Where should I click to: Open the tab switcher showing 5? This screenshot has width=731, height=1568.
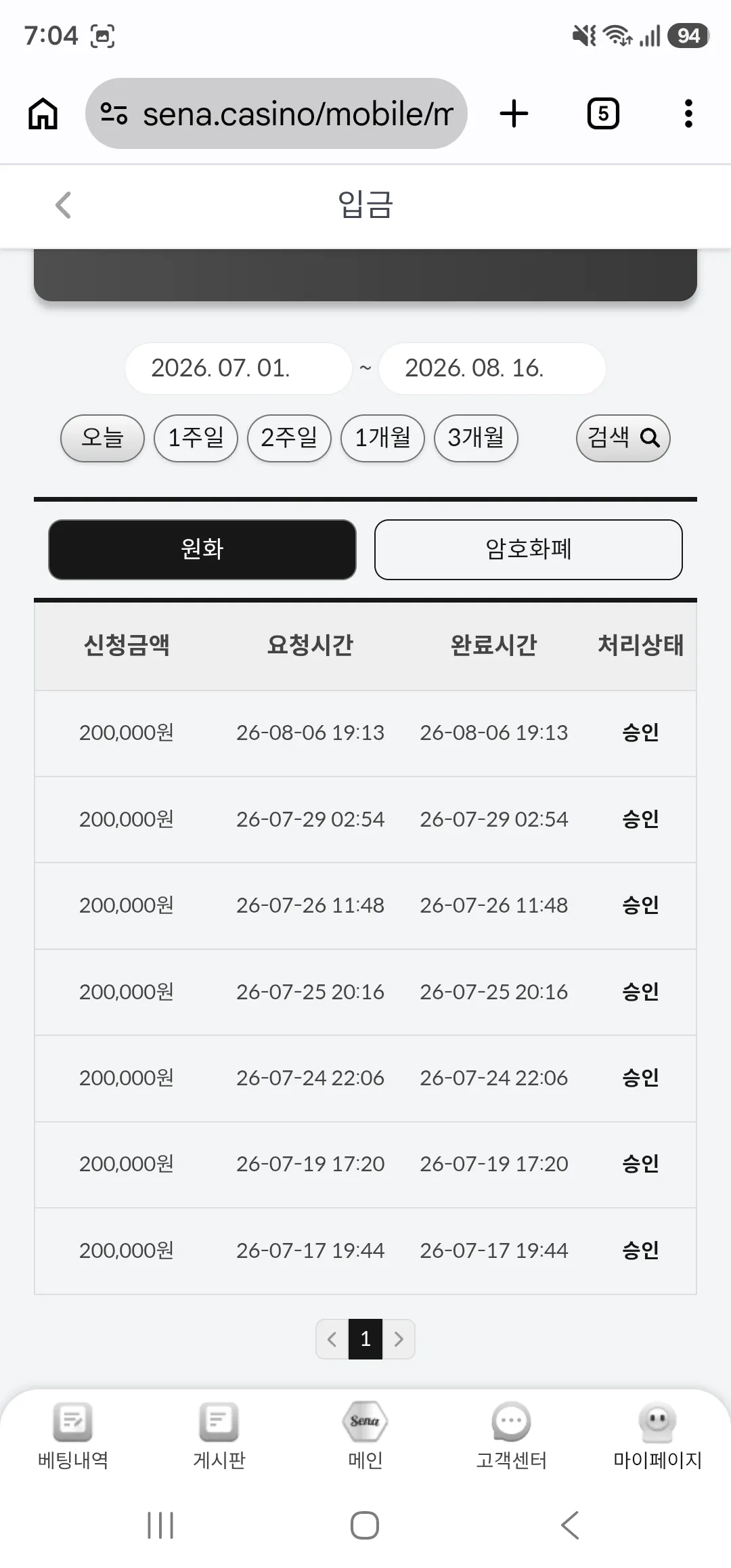pos(602,113)
